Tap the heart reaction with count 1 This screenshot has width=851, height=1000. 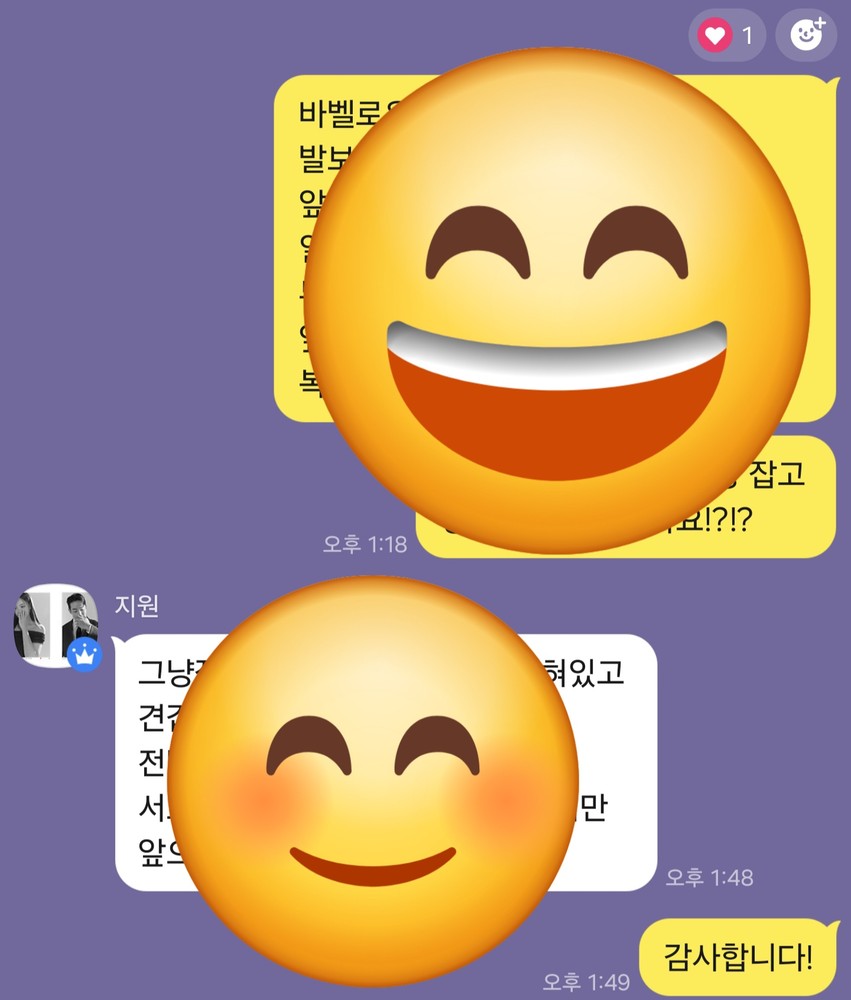(x=726, y=37)
